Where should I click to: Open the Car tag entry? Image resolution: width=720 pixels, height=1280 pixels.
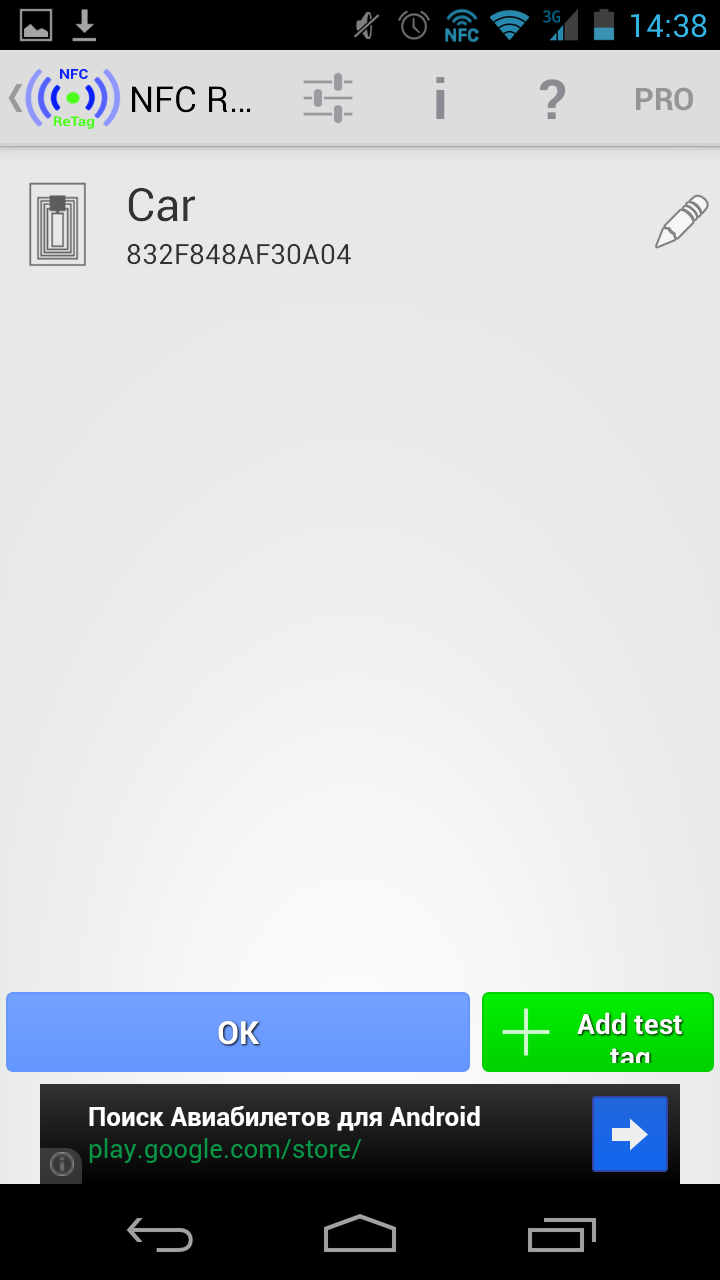(x=240, y=226)
